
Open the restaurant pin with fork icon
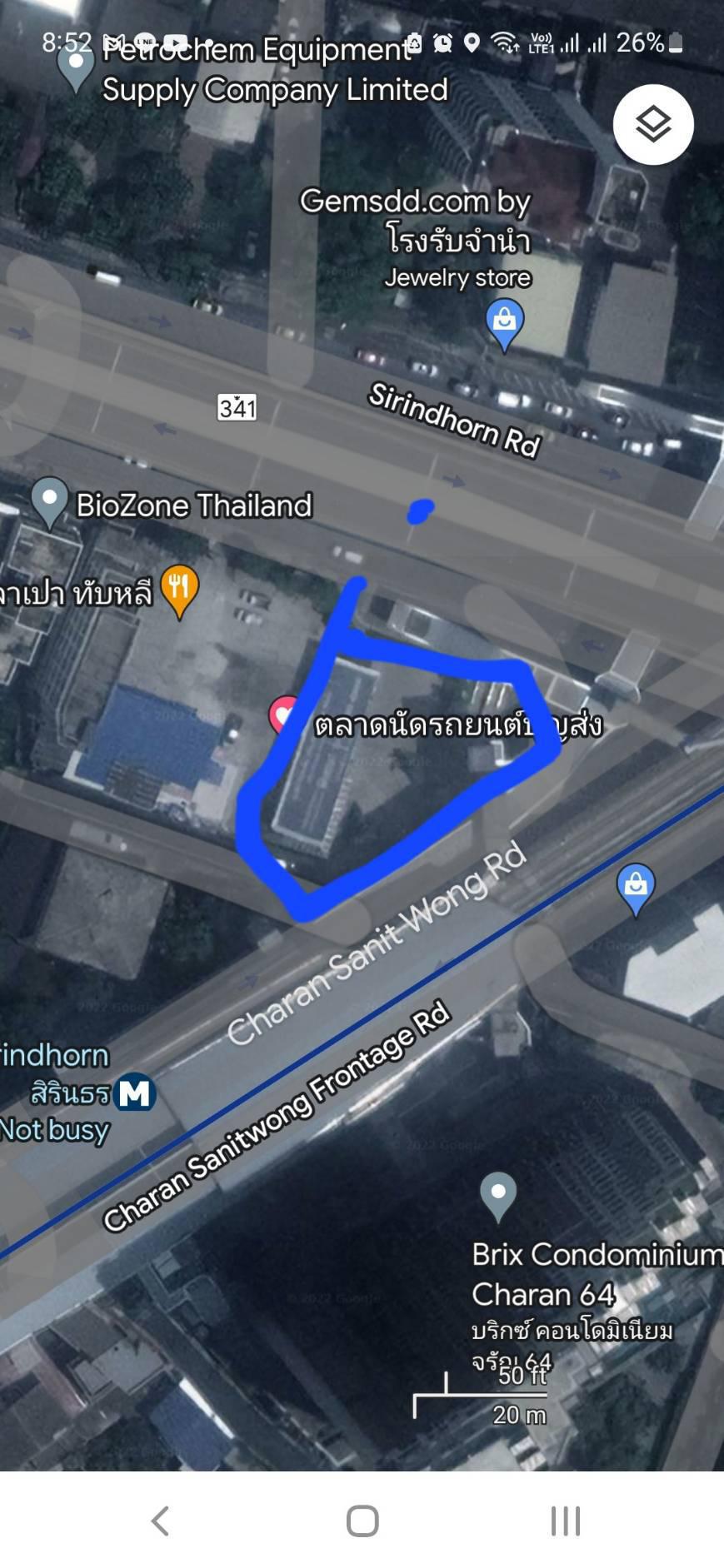point(179,591)
